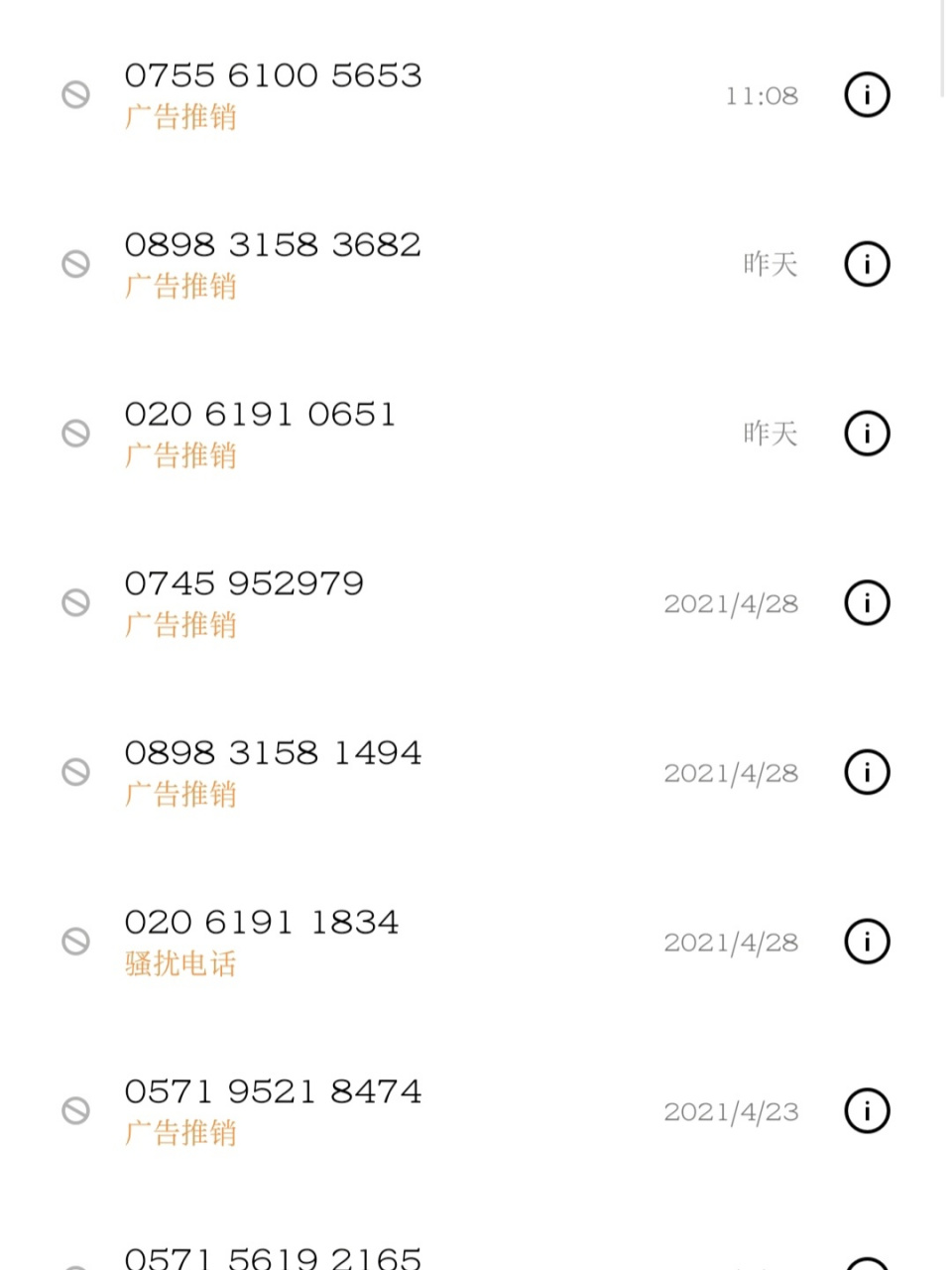Open info for 0898 3158 1494
Image resolution: width=952 pixels, height=1270 pixels.
tap(867, 772)
